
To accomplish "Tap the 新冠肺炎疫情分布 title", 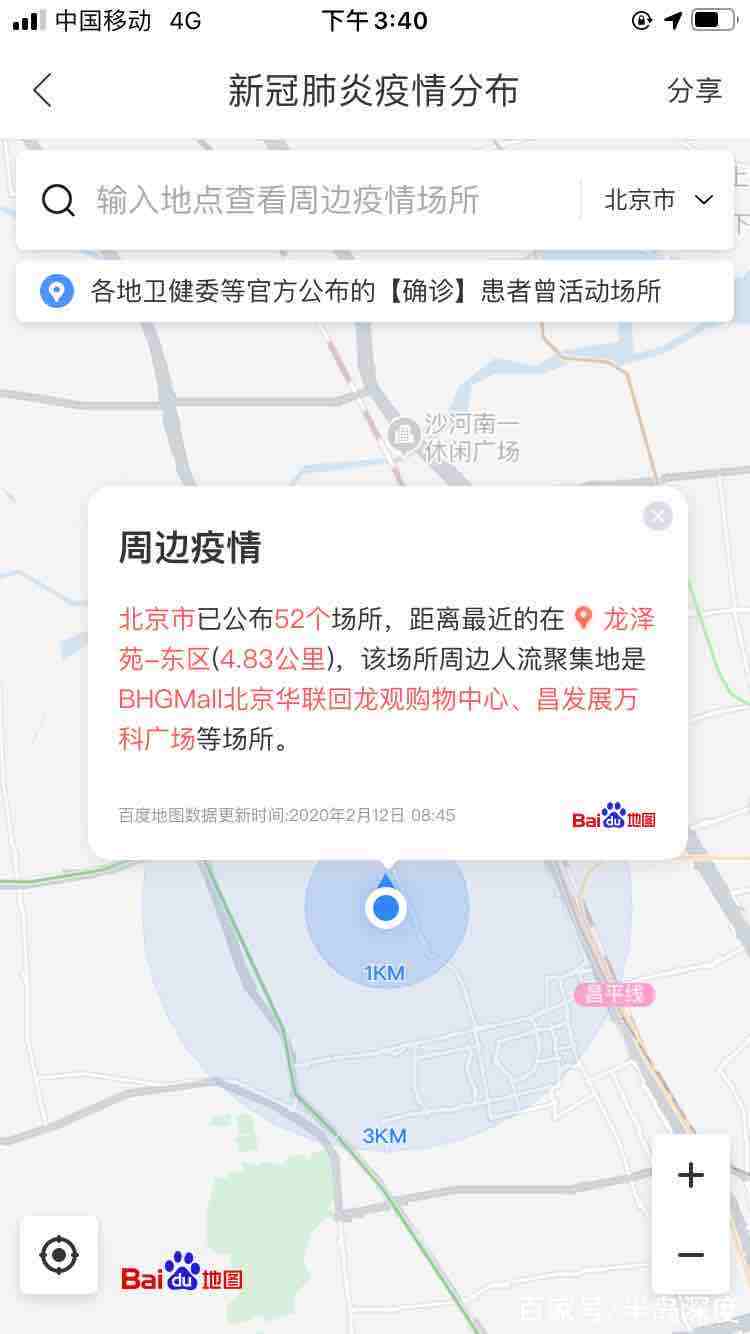I will tap(374, 90).
